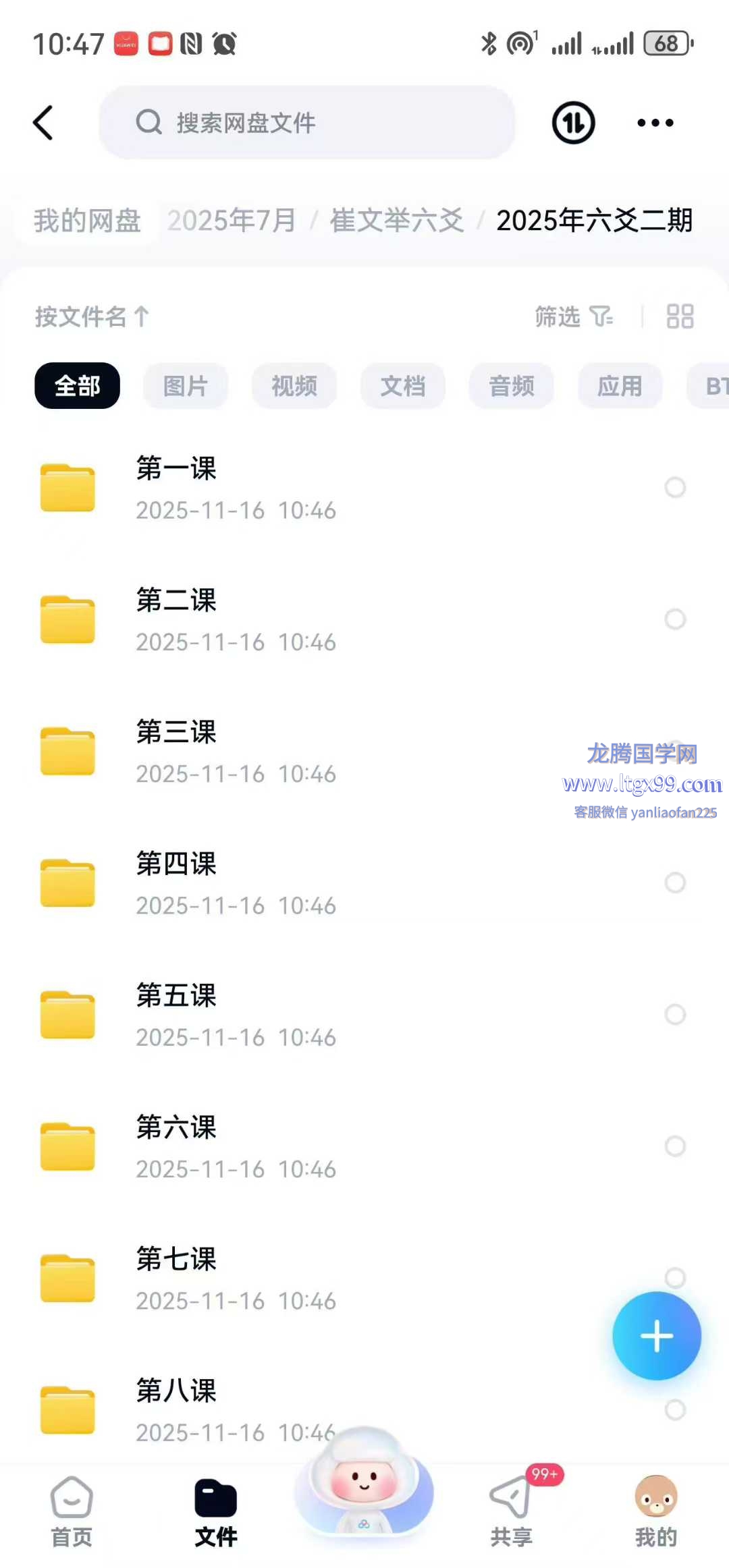This screenshot has width=729, height=1568.
Task: Open the three-dot overflow menu
Action: tap(655, 123)
